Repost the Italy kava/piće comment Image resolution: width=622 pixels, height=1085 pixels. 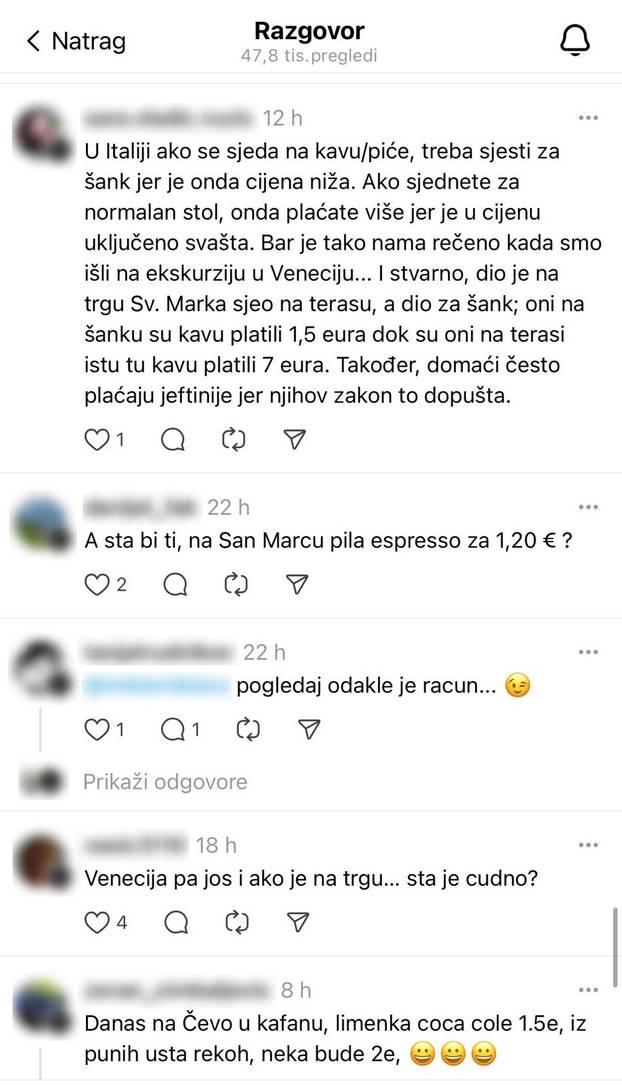235,439
